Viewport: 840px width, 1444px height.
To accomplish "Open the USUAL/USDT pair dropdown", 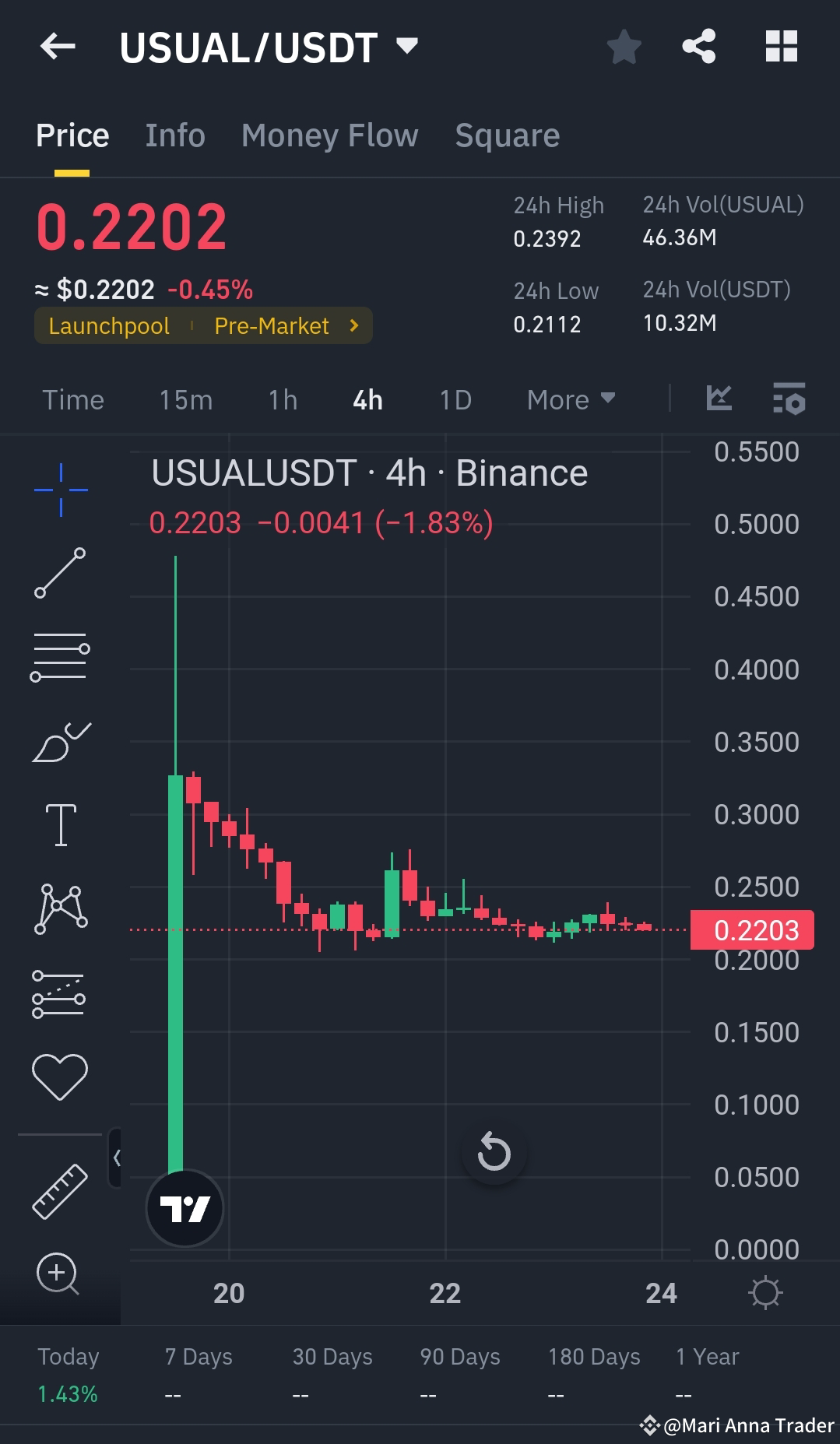I will (x=406, y=47).
